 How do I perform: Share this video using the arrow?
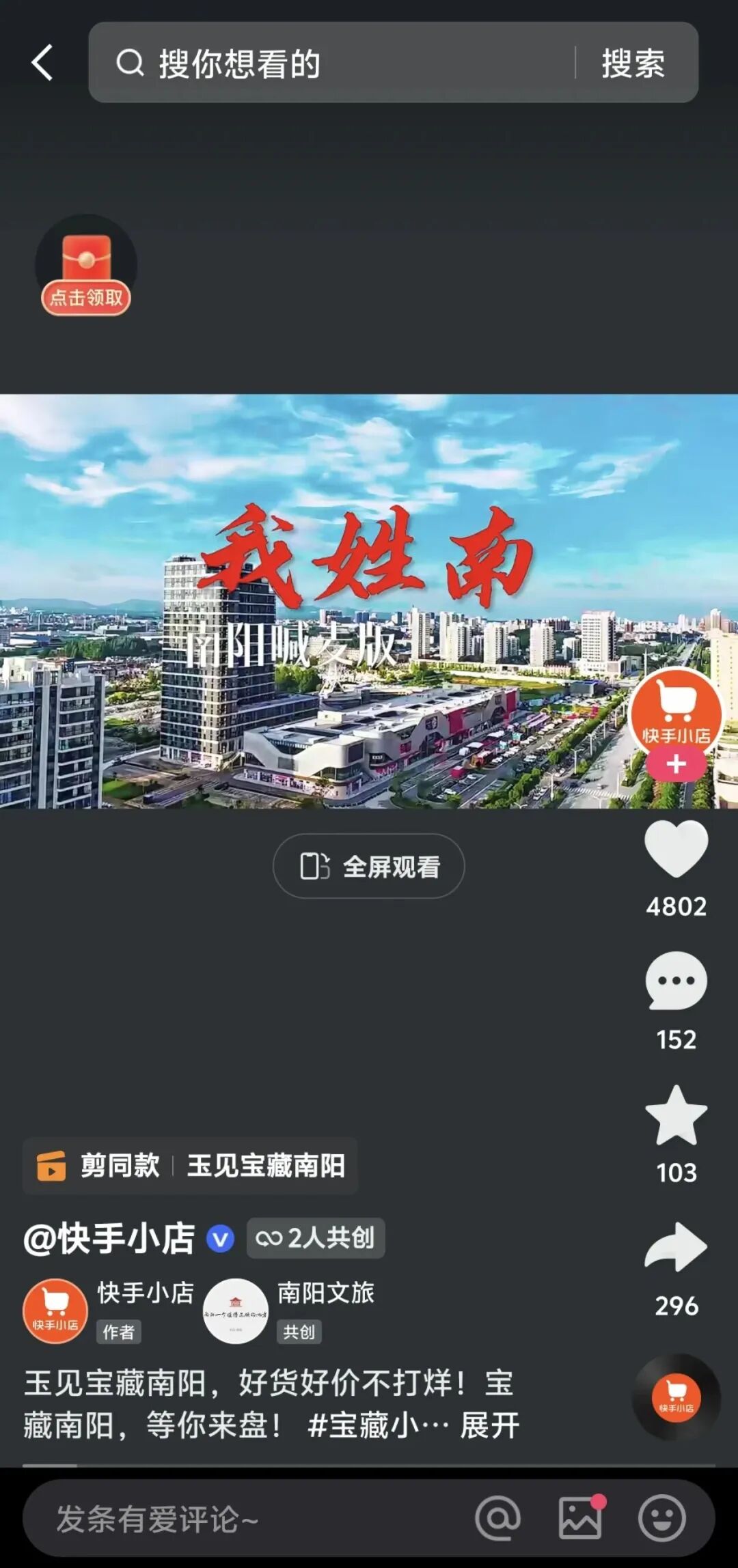(x=676, y=1248)
